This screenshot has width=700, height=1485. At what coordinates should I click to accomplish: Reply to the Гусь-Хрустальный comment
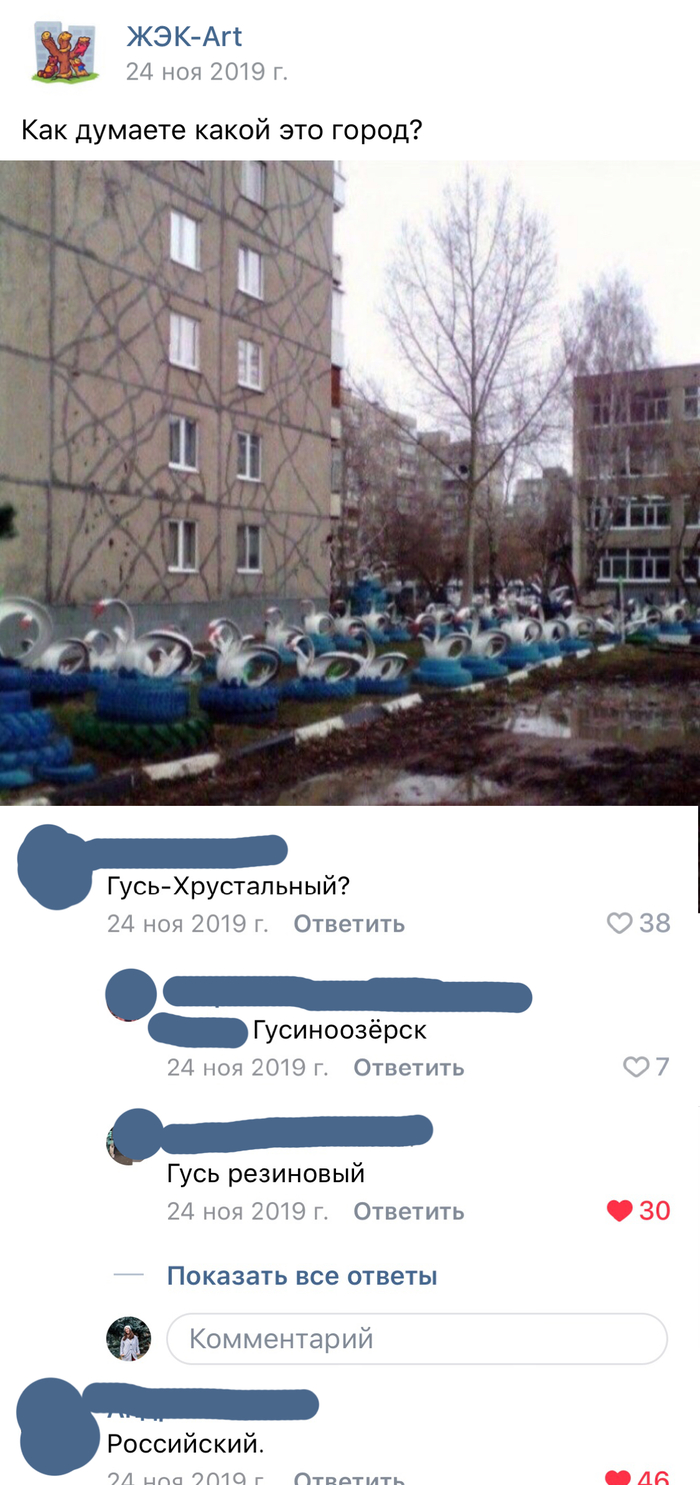click(x=349, y=924)
